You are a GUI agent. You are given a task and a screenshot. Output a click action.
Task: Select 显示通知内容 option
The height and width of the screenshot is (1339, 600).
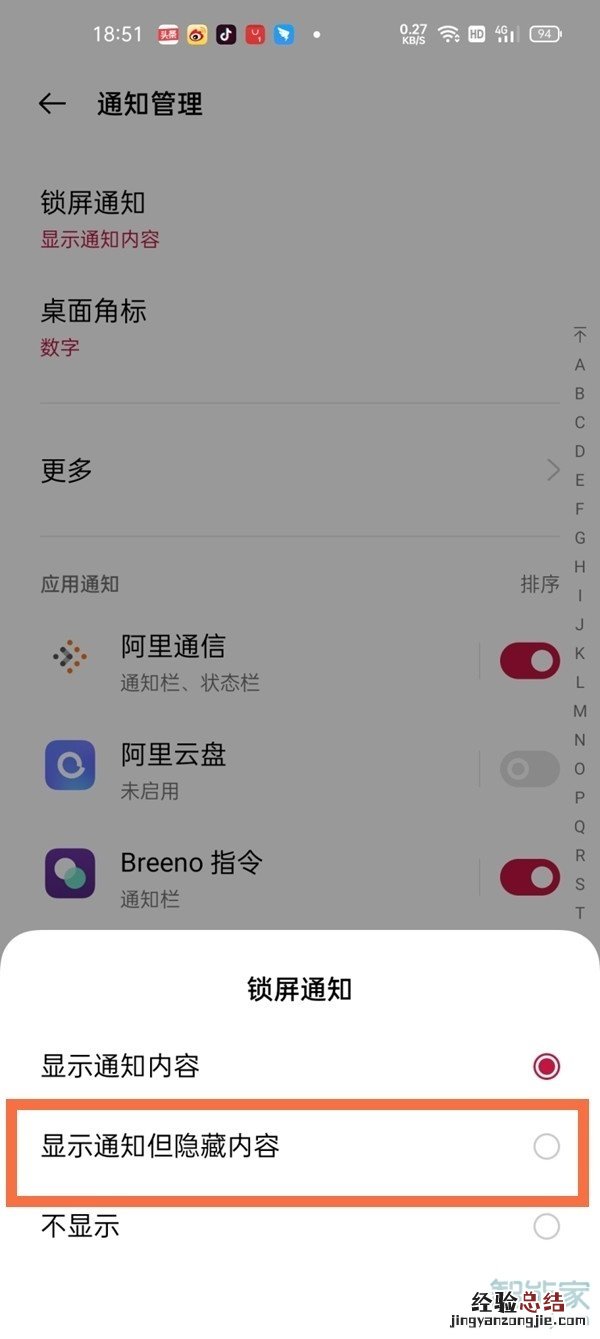pos(546,1066)
